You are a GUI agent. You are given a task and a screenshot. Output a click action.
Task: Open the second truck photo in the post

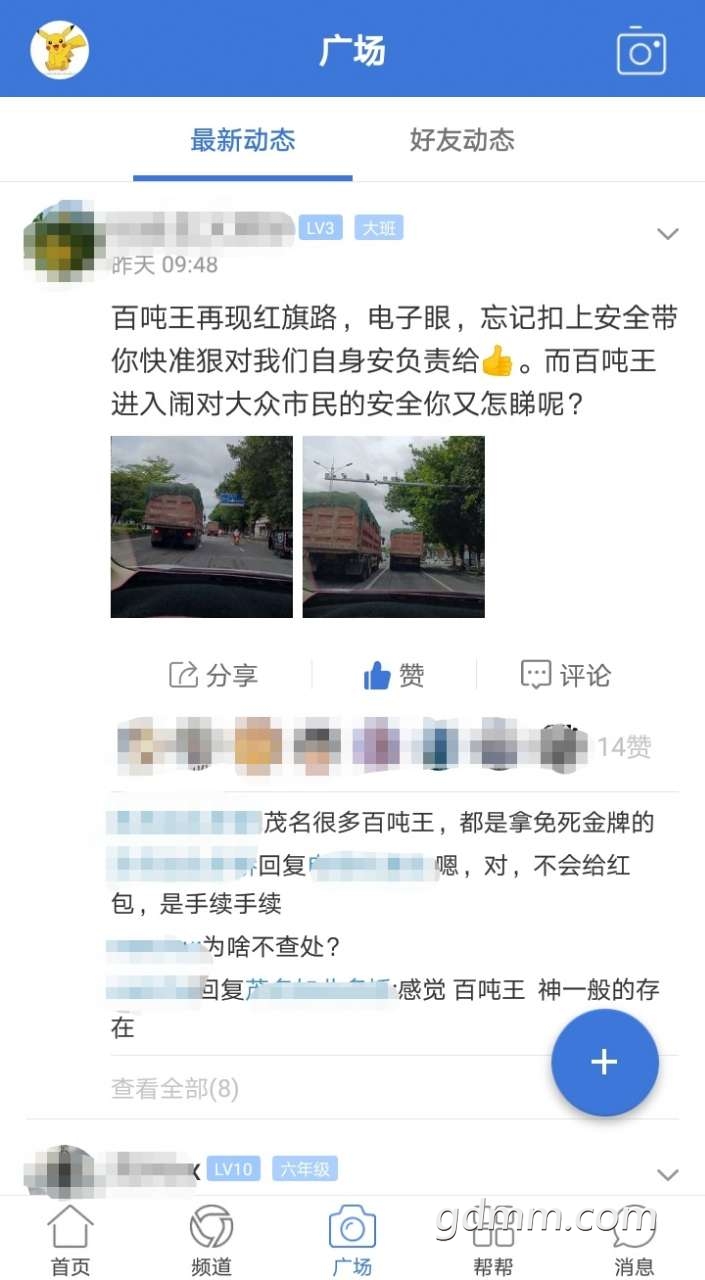393,526
